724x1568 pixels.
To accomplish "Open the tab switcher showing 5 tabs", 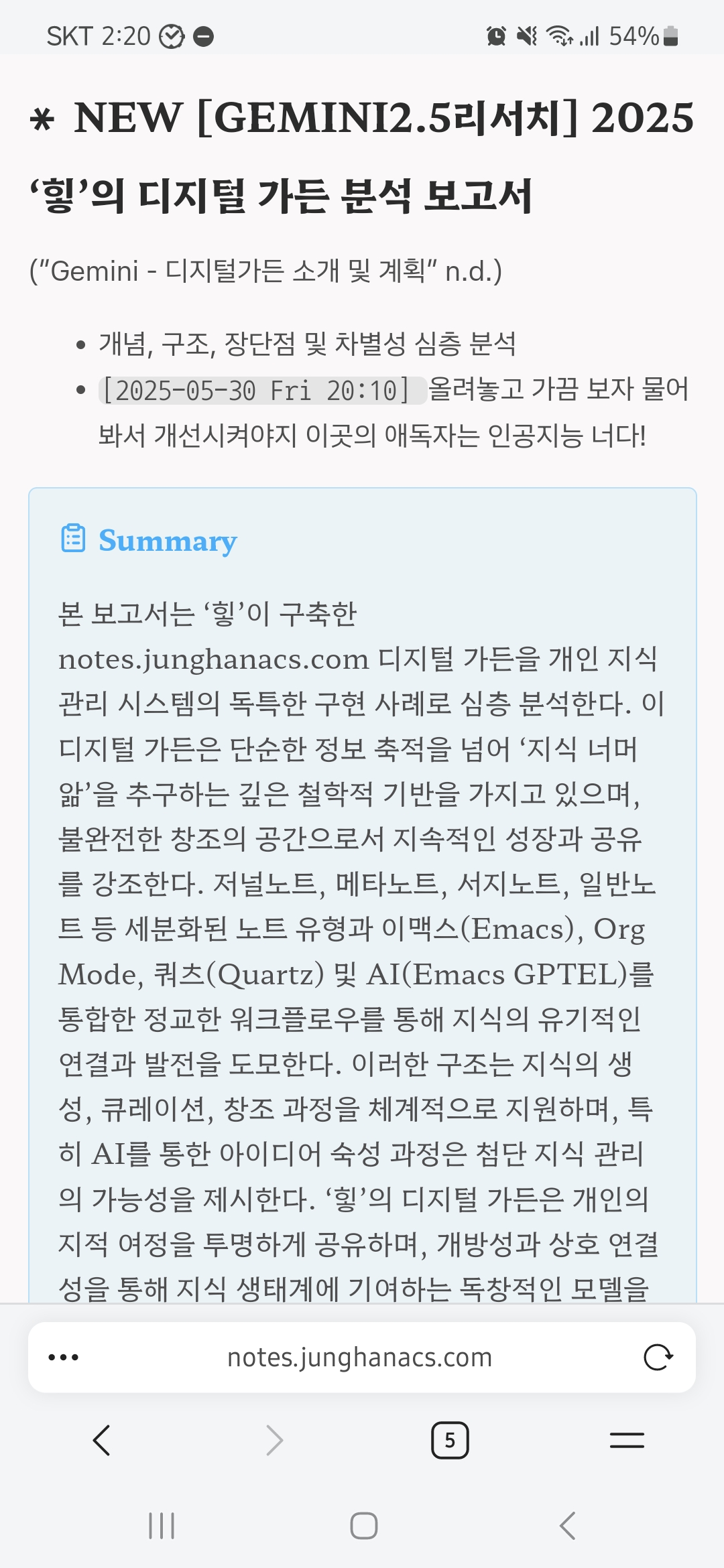I will [450, 1440].
